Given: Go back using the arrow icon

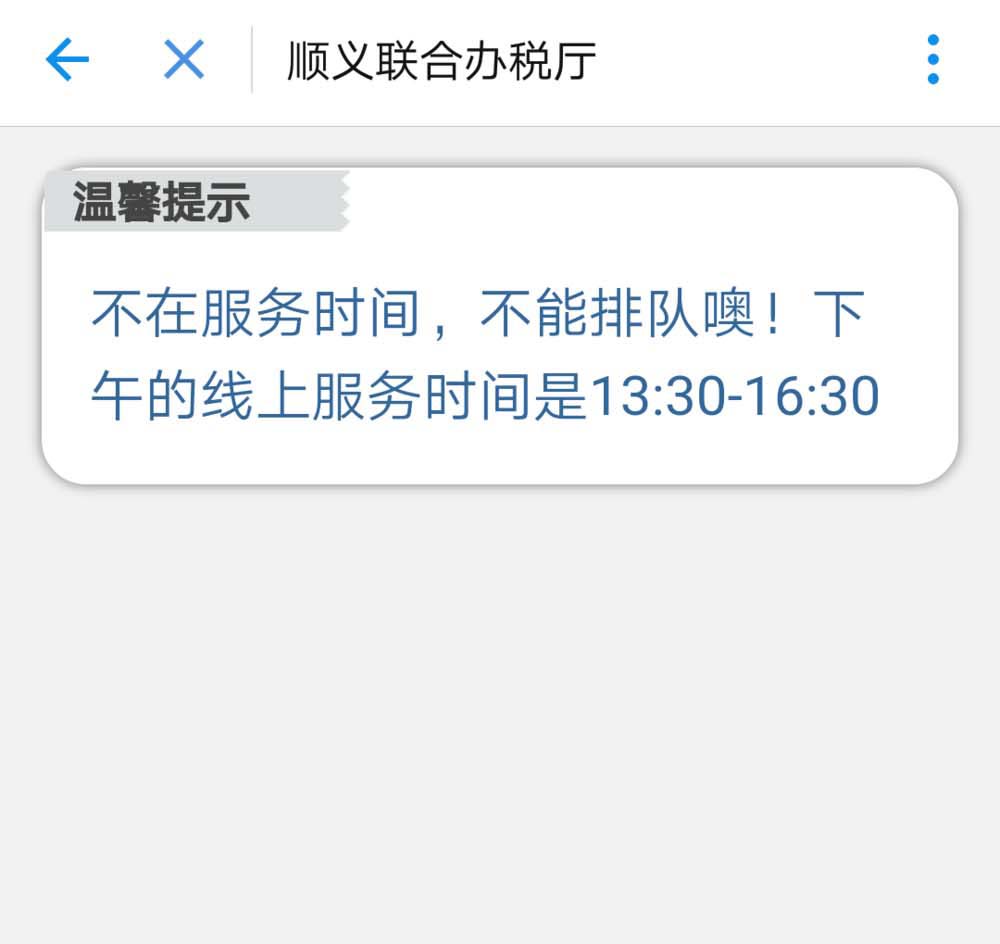Looking at the screenshot, I should [x=67, y=60].
